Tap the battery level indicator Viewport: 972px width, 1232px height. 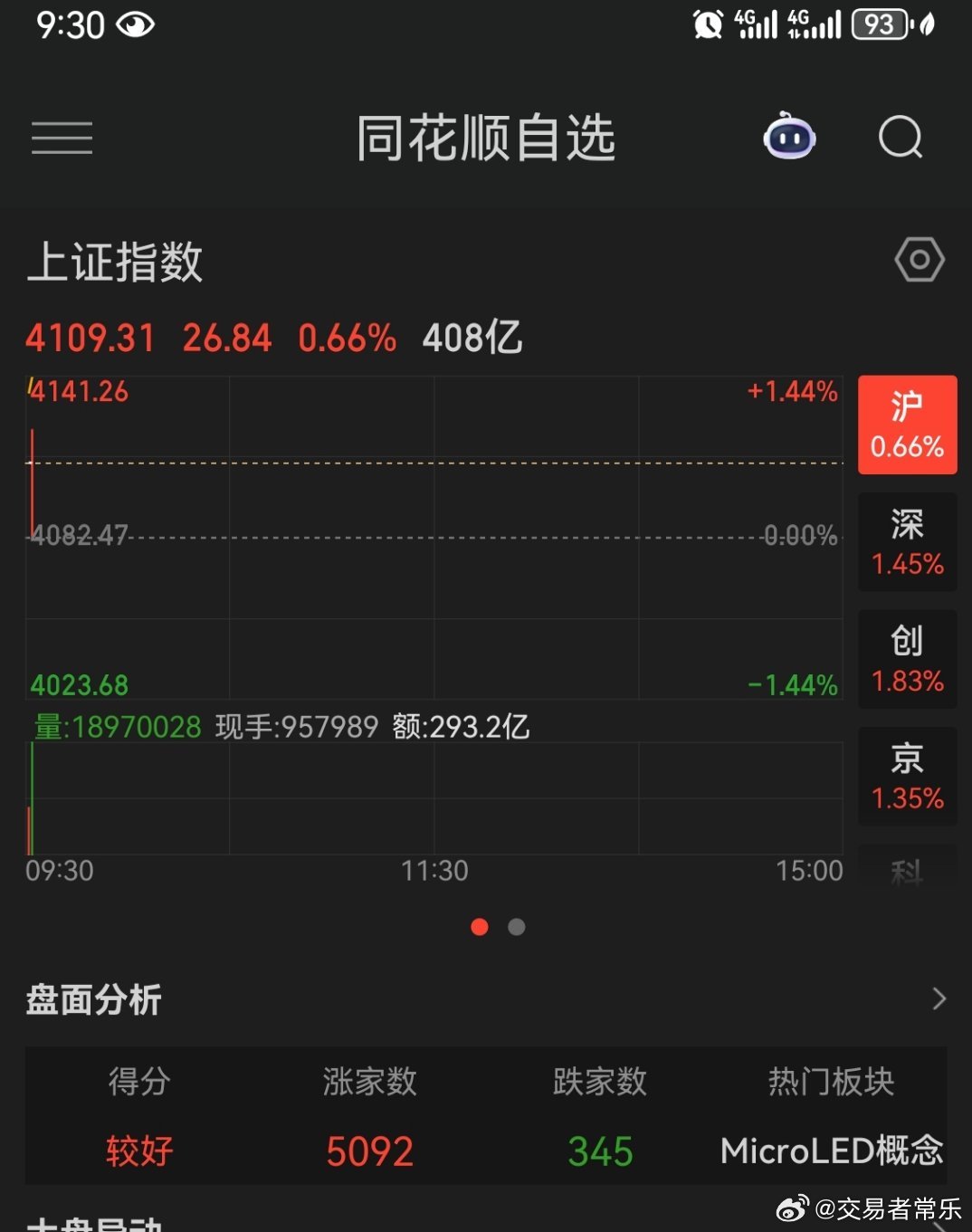[881, 25]
